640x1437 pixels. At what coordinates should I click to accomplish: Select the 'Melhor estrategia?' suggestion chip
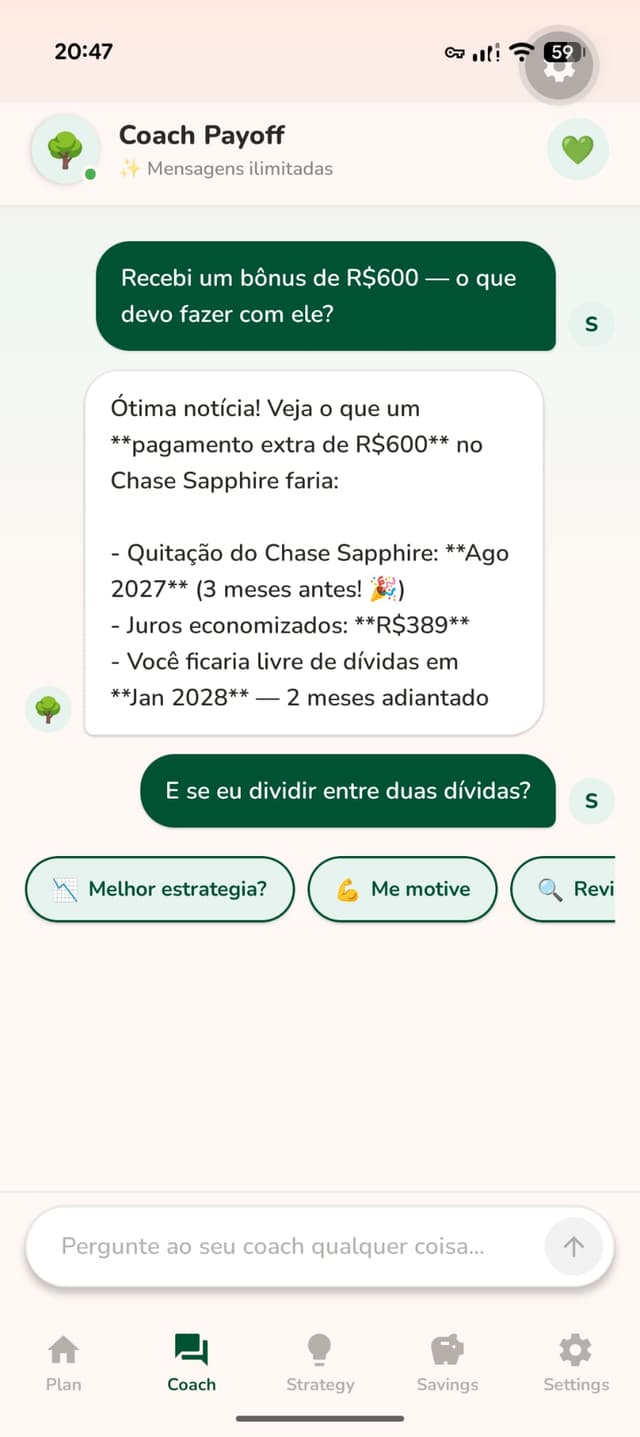(160, 888)
